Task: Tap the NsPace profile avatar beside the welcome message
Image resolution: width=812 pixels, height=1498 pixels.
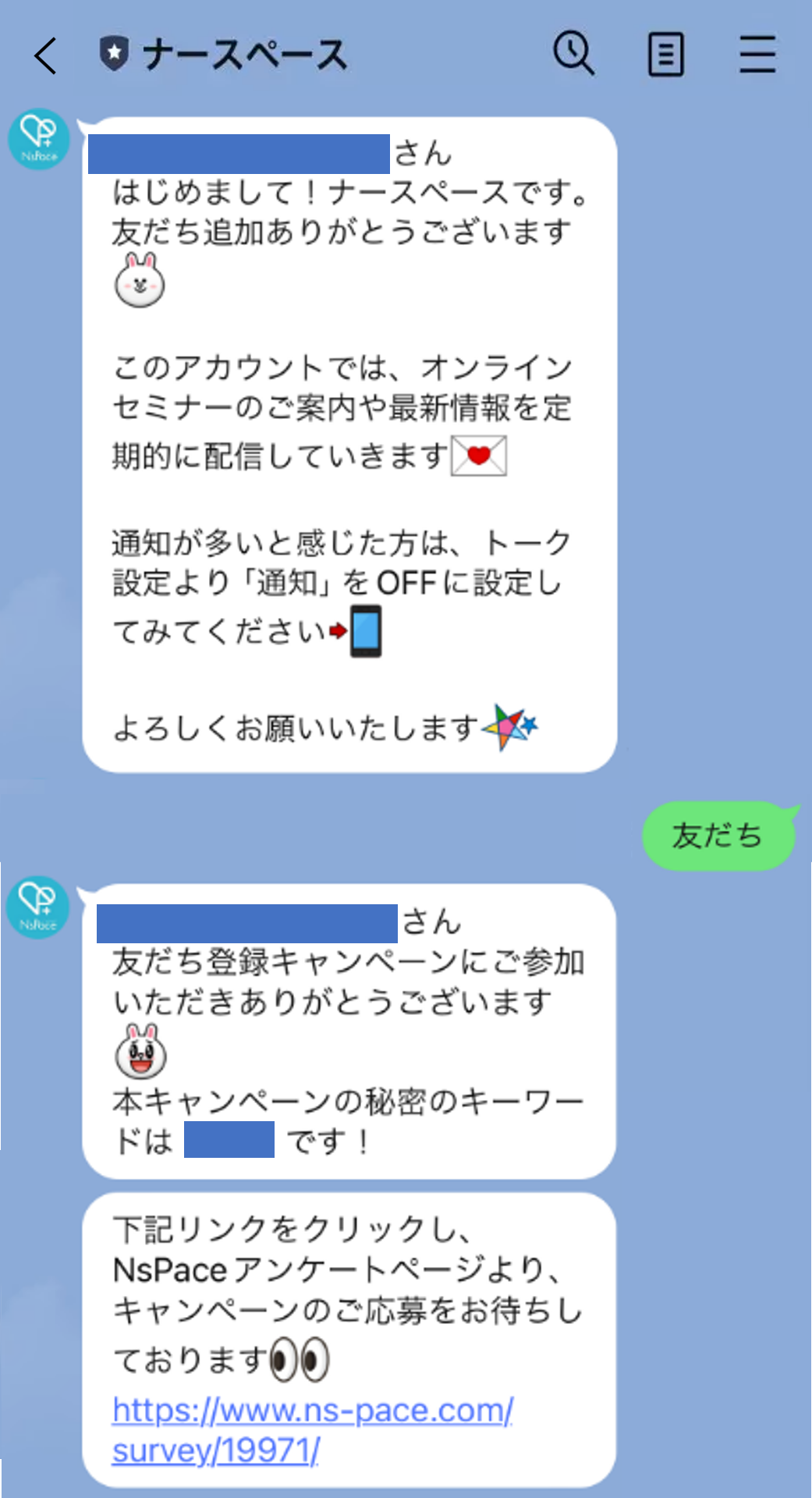Action: pos(38,139)
